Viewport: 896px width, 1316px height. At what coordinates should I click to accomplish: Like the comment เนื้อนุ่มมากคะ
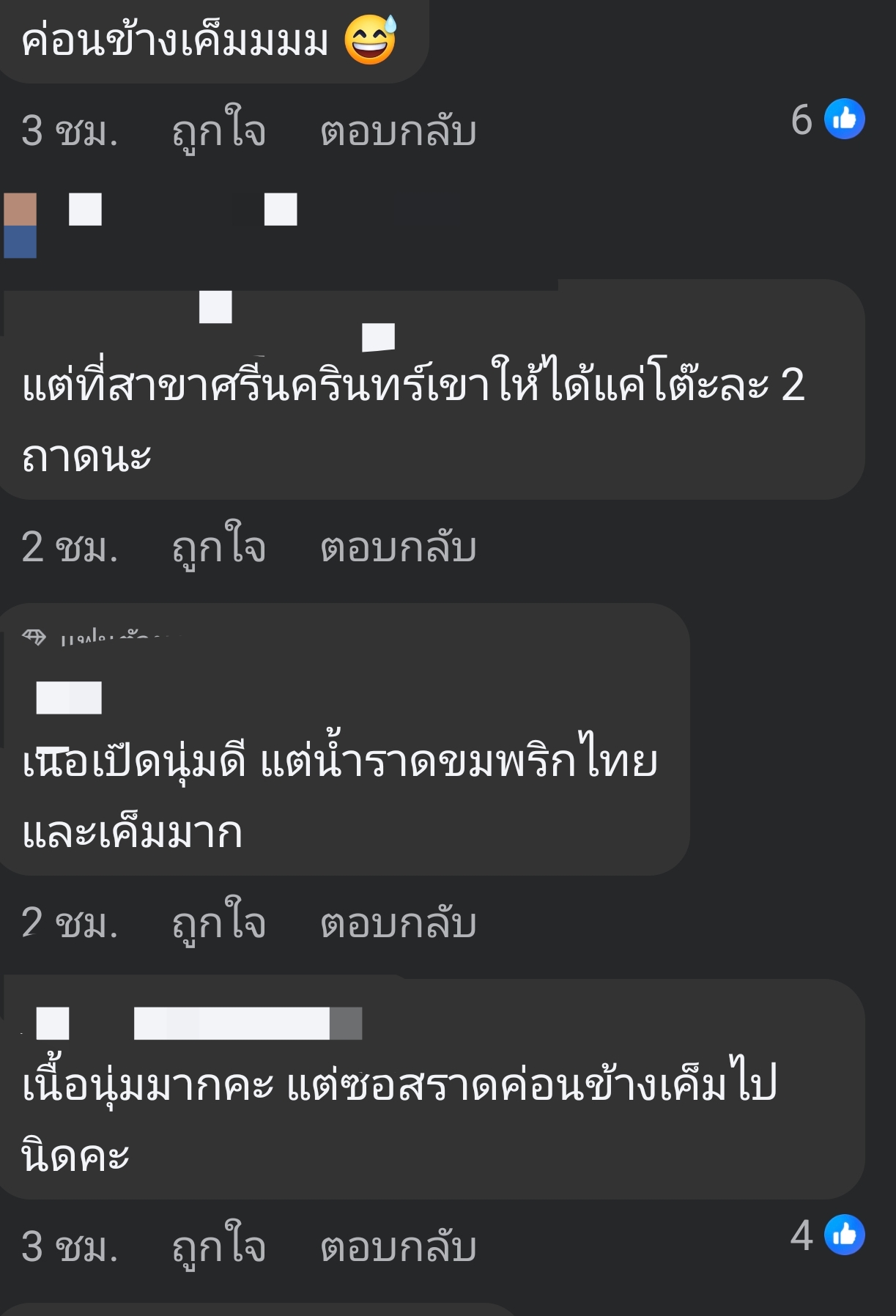coord(218,1247)
